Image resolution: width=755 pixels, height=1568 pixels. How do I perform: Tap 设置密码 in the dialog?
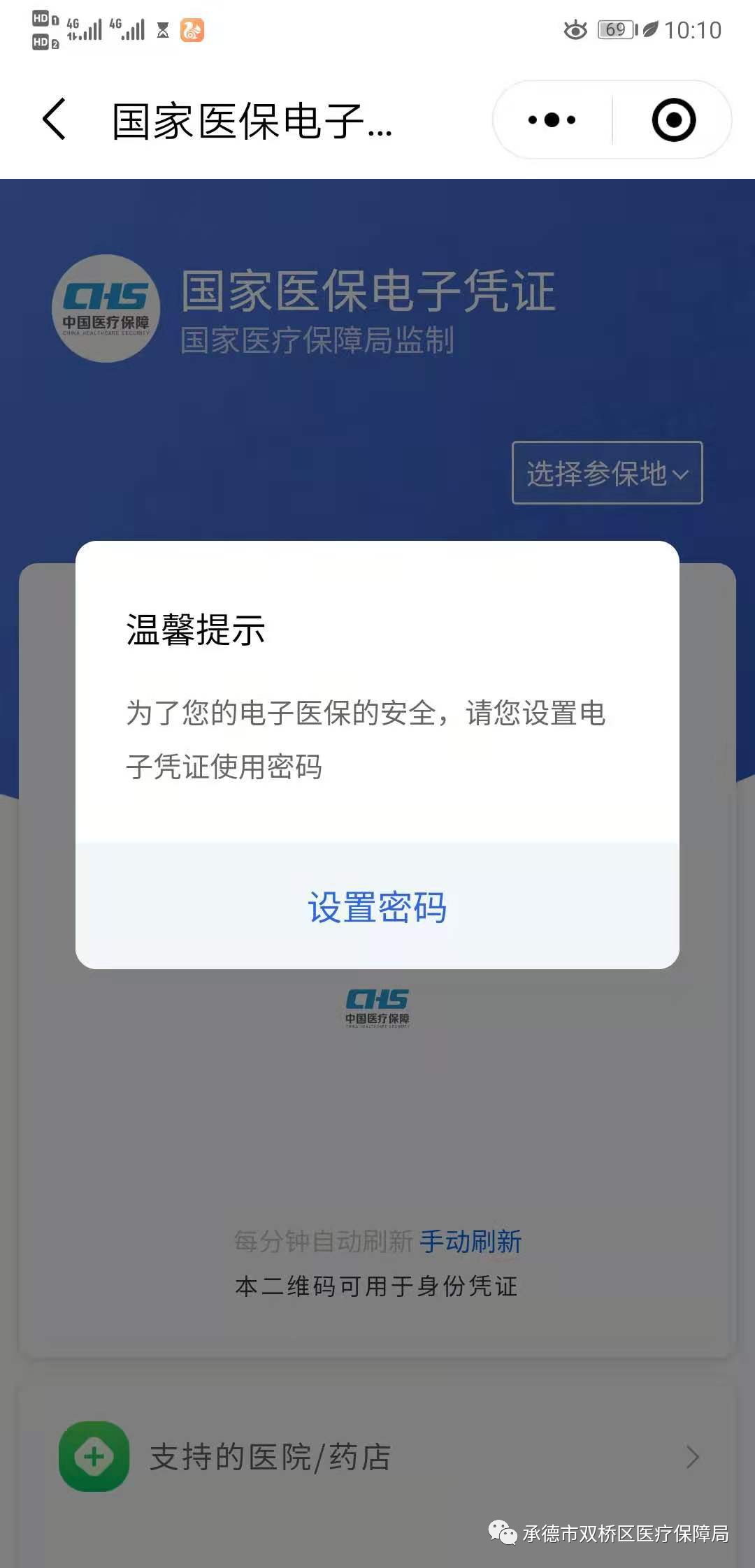pyautogui.click(x=377, y=907)
